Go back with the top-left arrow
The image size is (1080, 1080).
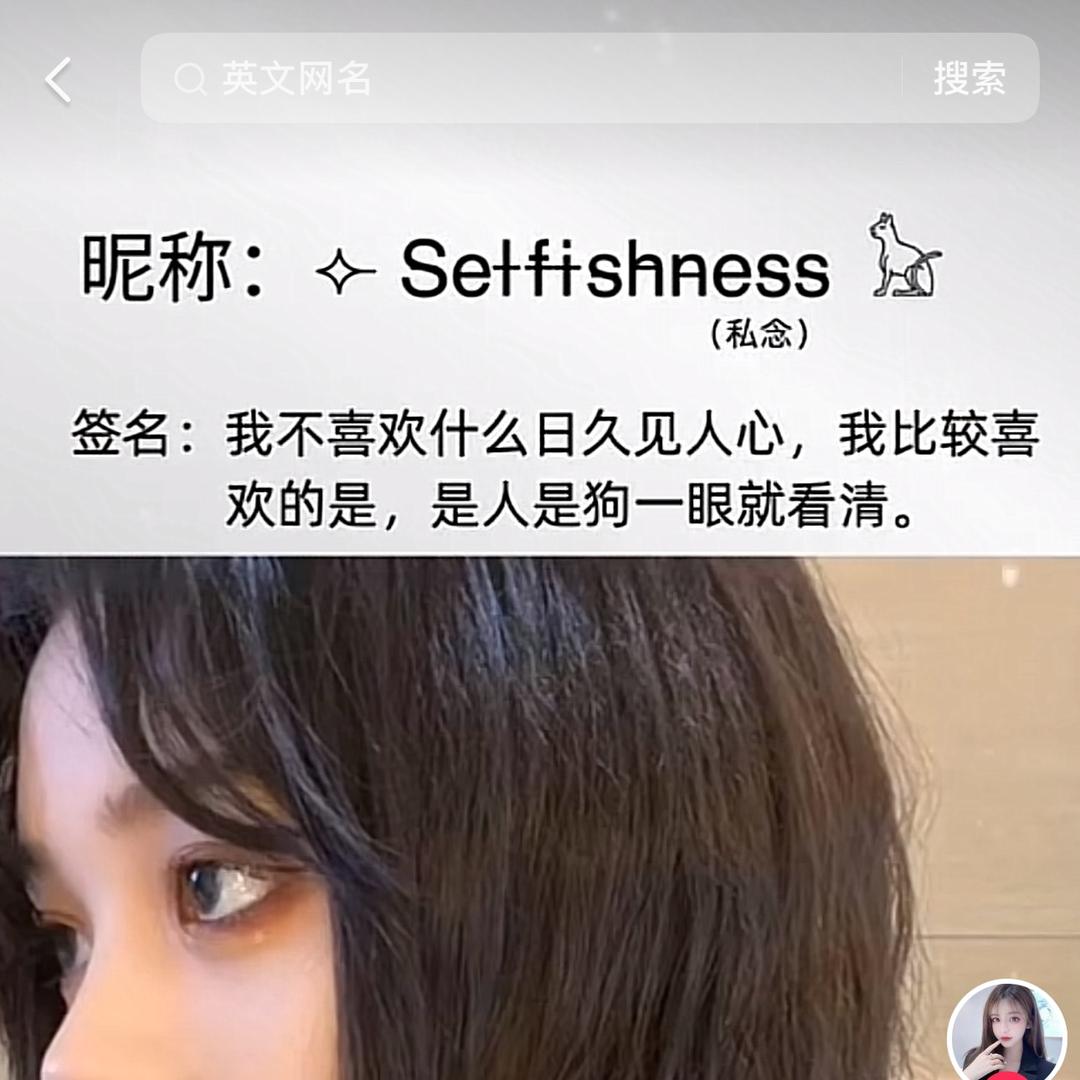[x=58, y=80]
